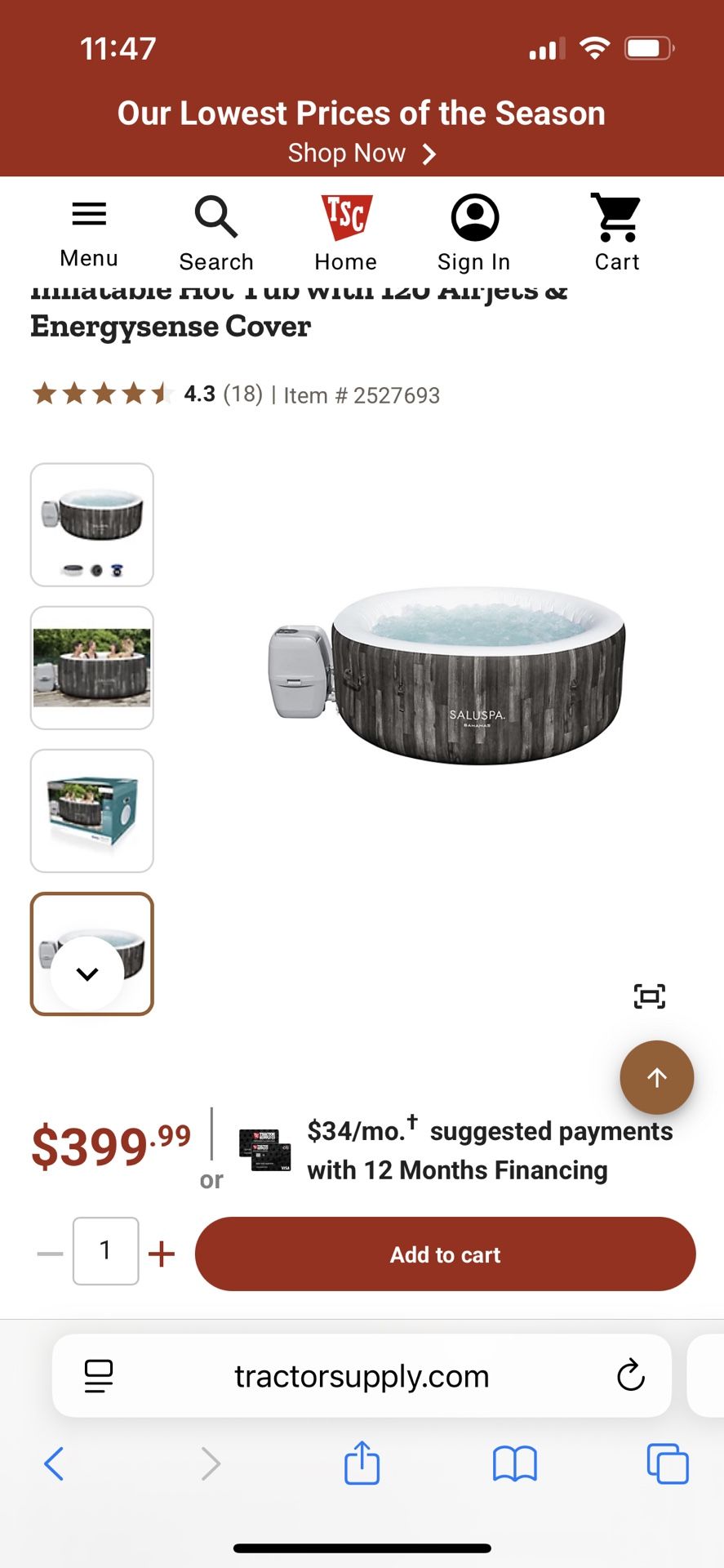Screen dimensions: 724x1568
Task: Jump back to top with arrow button
Action: (657, 1077)
